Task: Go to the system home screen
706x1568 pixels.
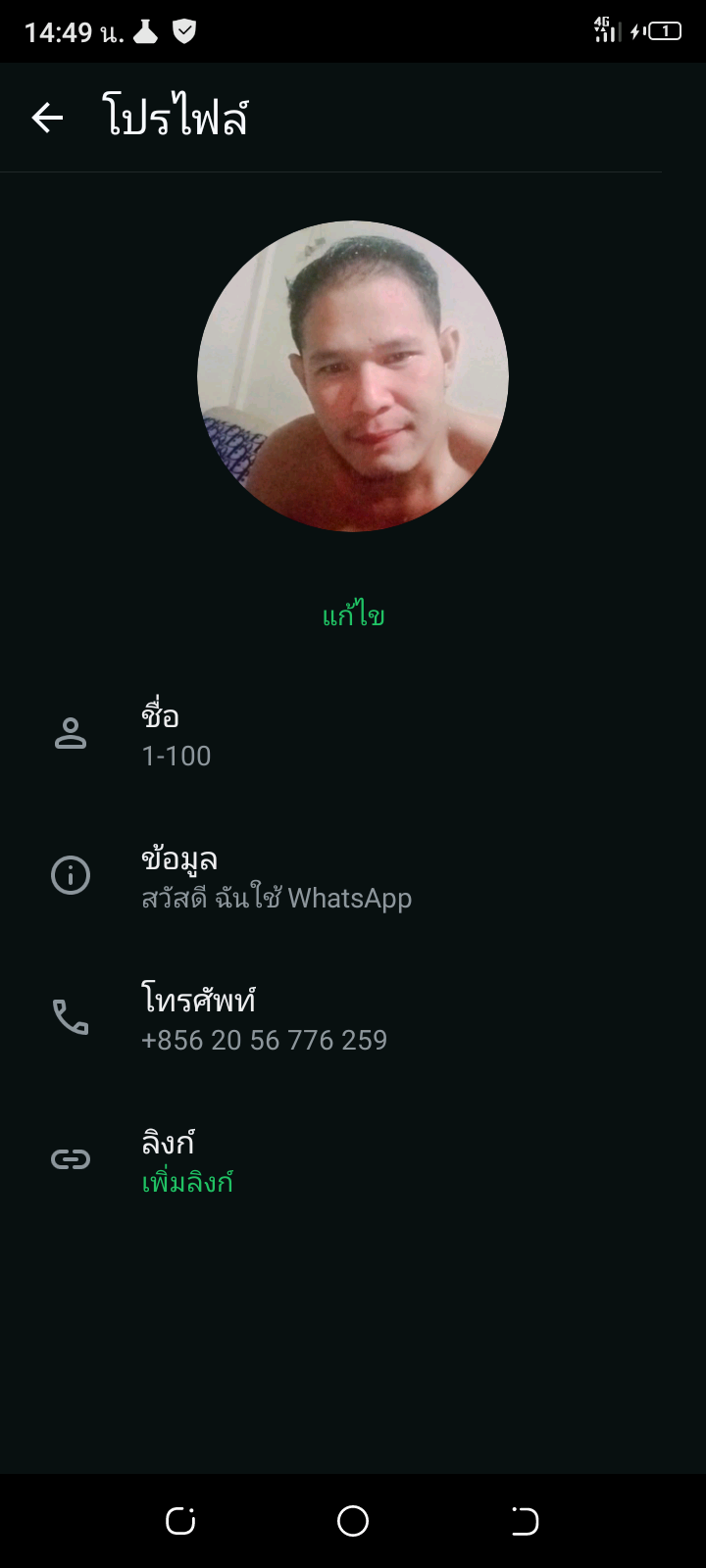Action: pos(353,1521)
